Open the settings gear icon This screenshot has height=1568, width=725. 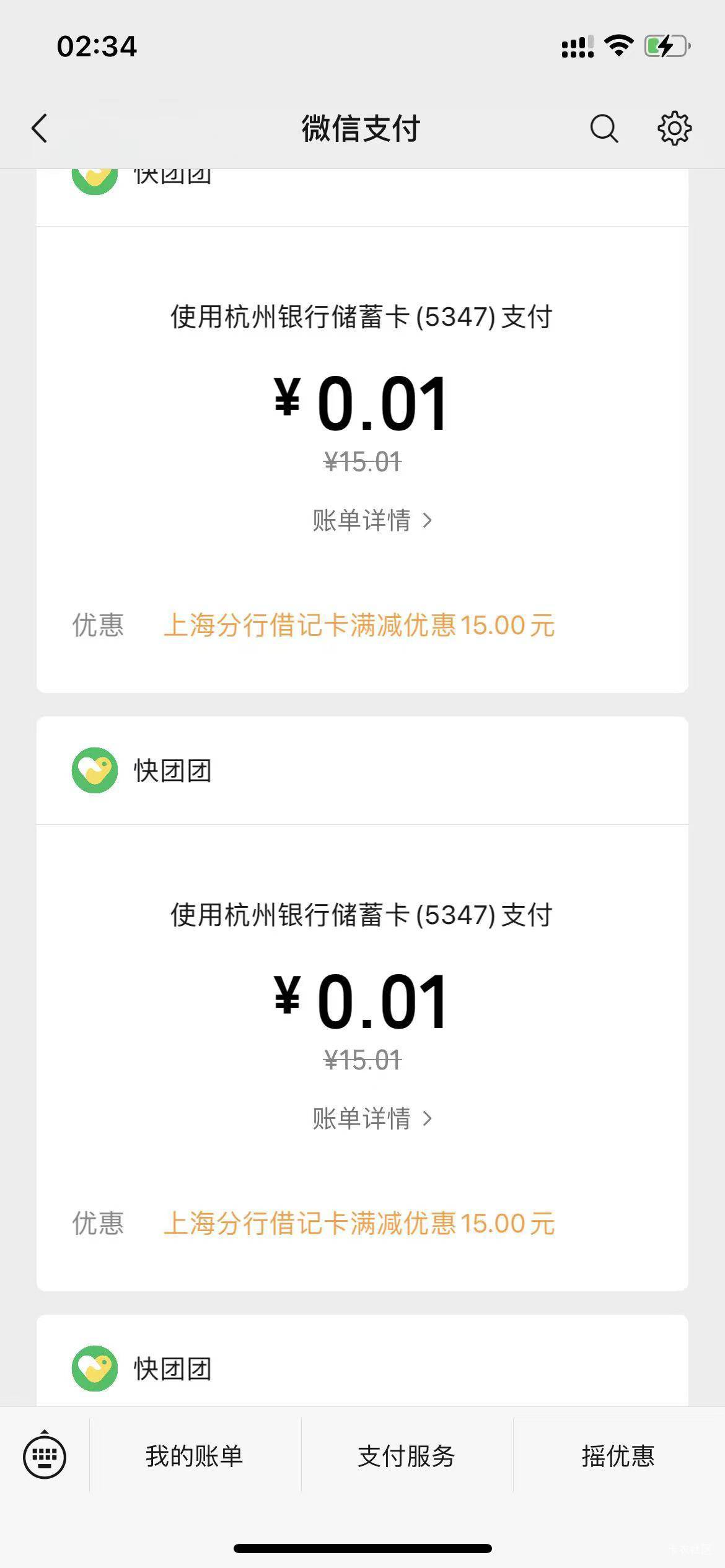674,129
